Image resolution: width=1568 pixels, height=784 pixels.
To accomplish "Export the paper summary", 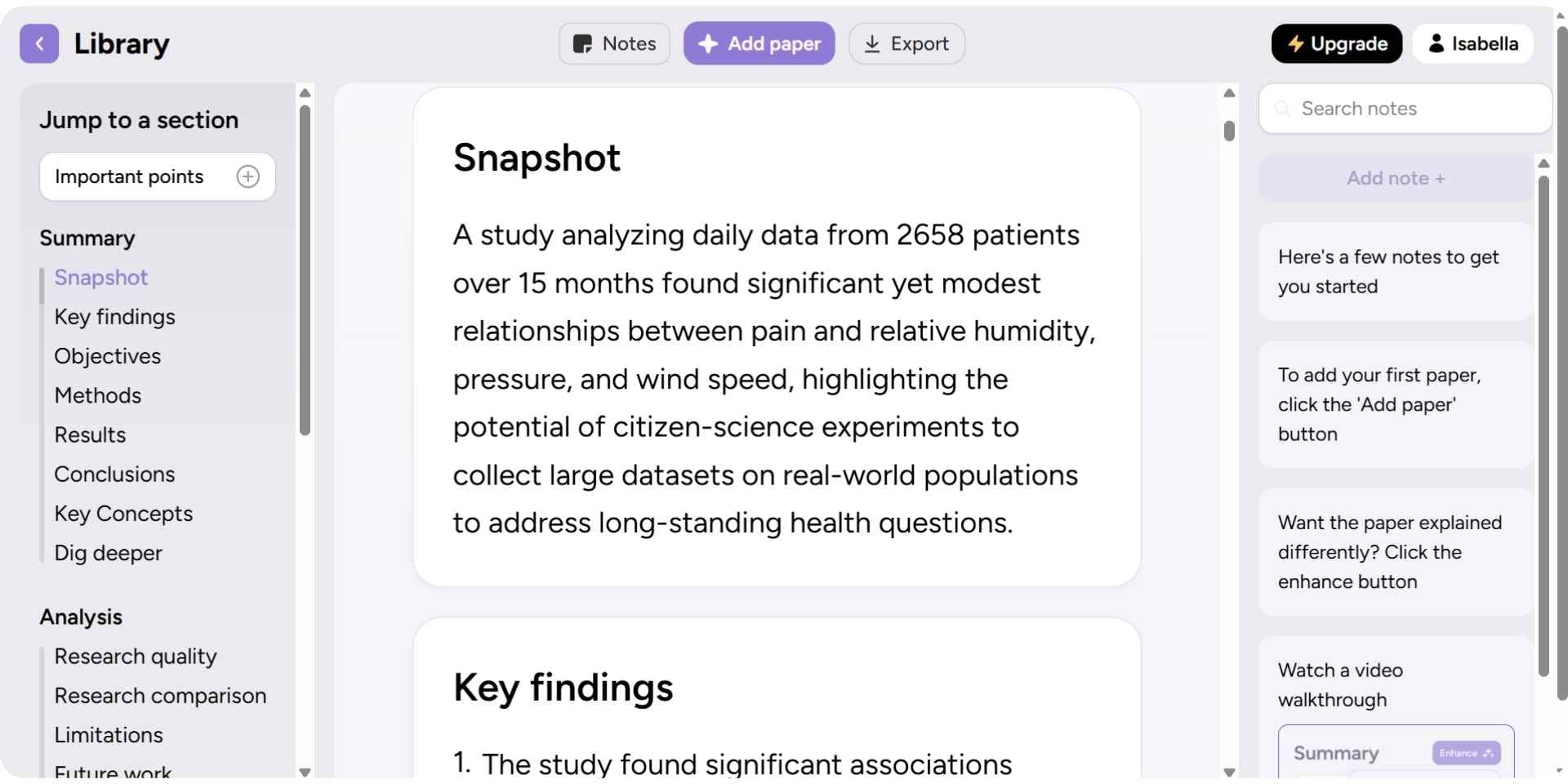I will 906,43.
